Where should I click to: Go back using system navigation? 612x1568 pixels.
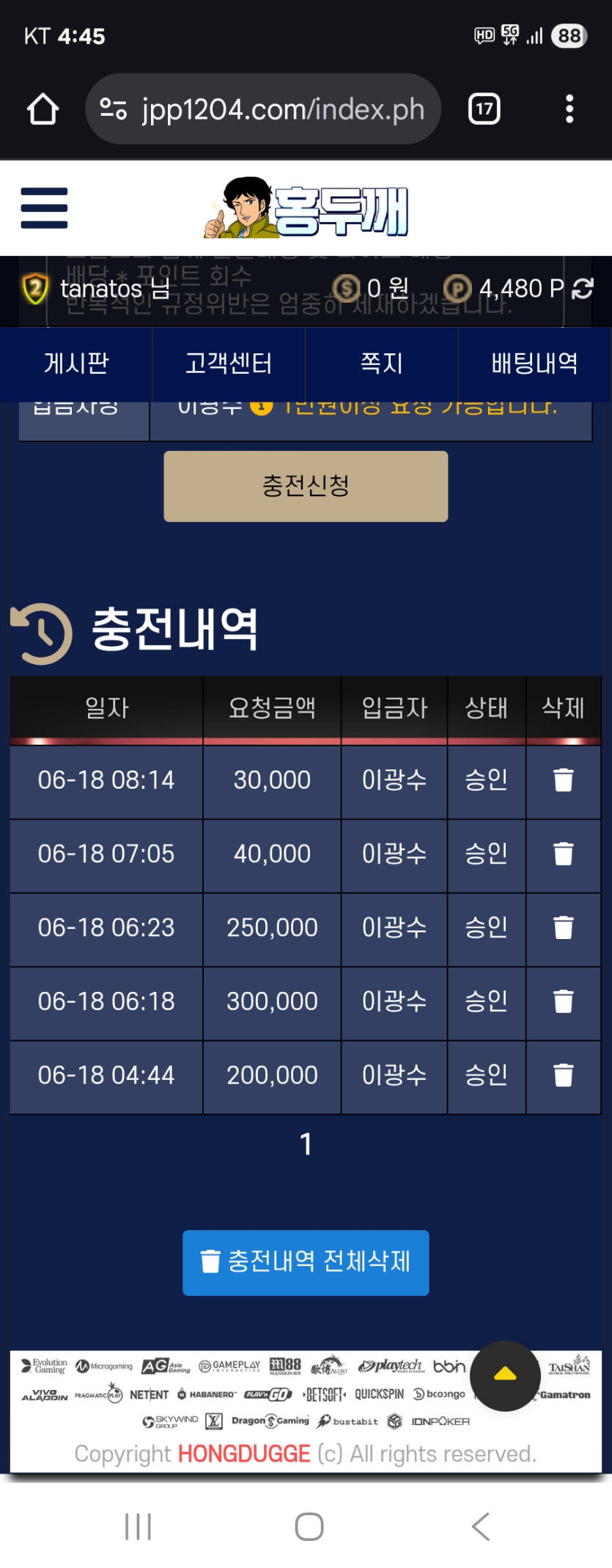480,1527
